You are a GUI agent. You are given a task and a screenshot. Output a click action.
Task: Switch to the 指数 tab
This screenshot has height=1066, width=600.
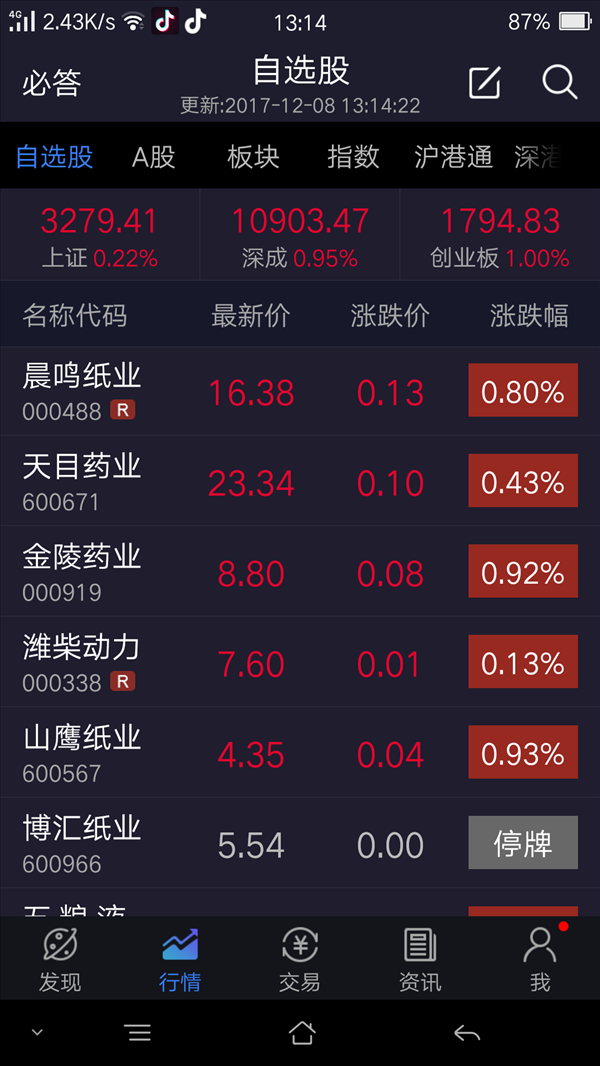(353, 157)
